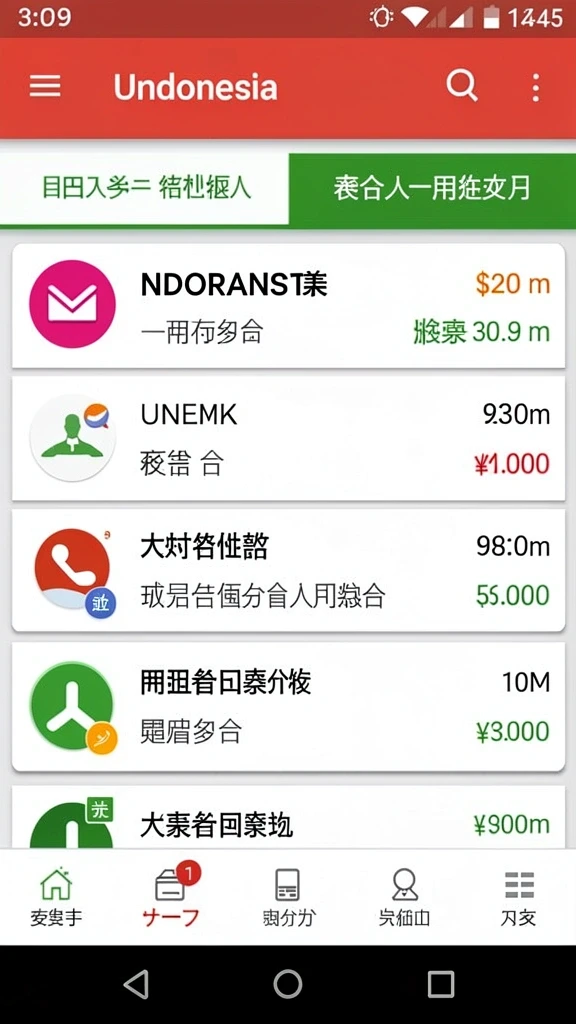576x1024 pixels.
Task: Open the red phone icon row showing 98:0m
Action: tap(289, 570)
